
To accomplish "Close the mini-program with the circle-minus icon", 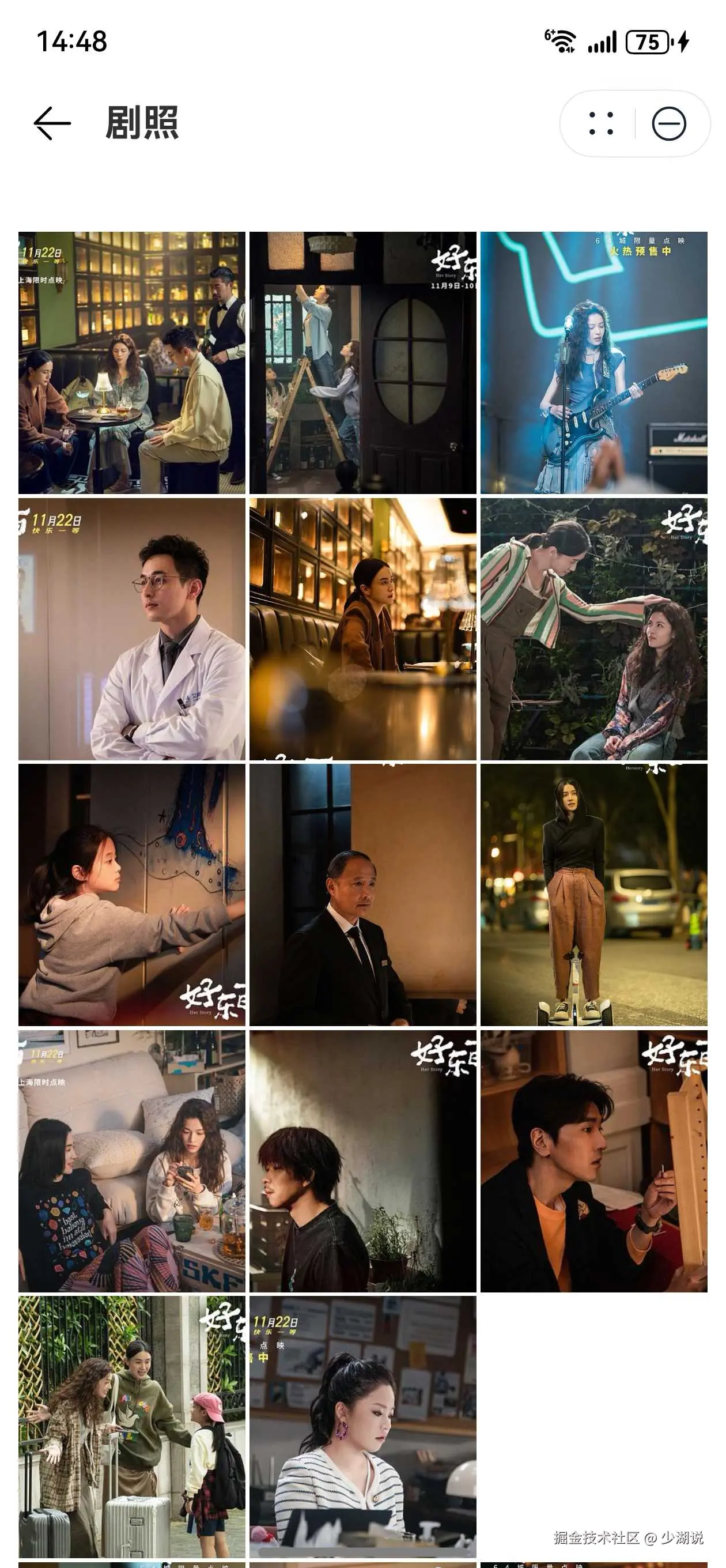I will point(669,123).
